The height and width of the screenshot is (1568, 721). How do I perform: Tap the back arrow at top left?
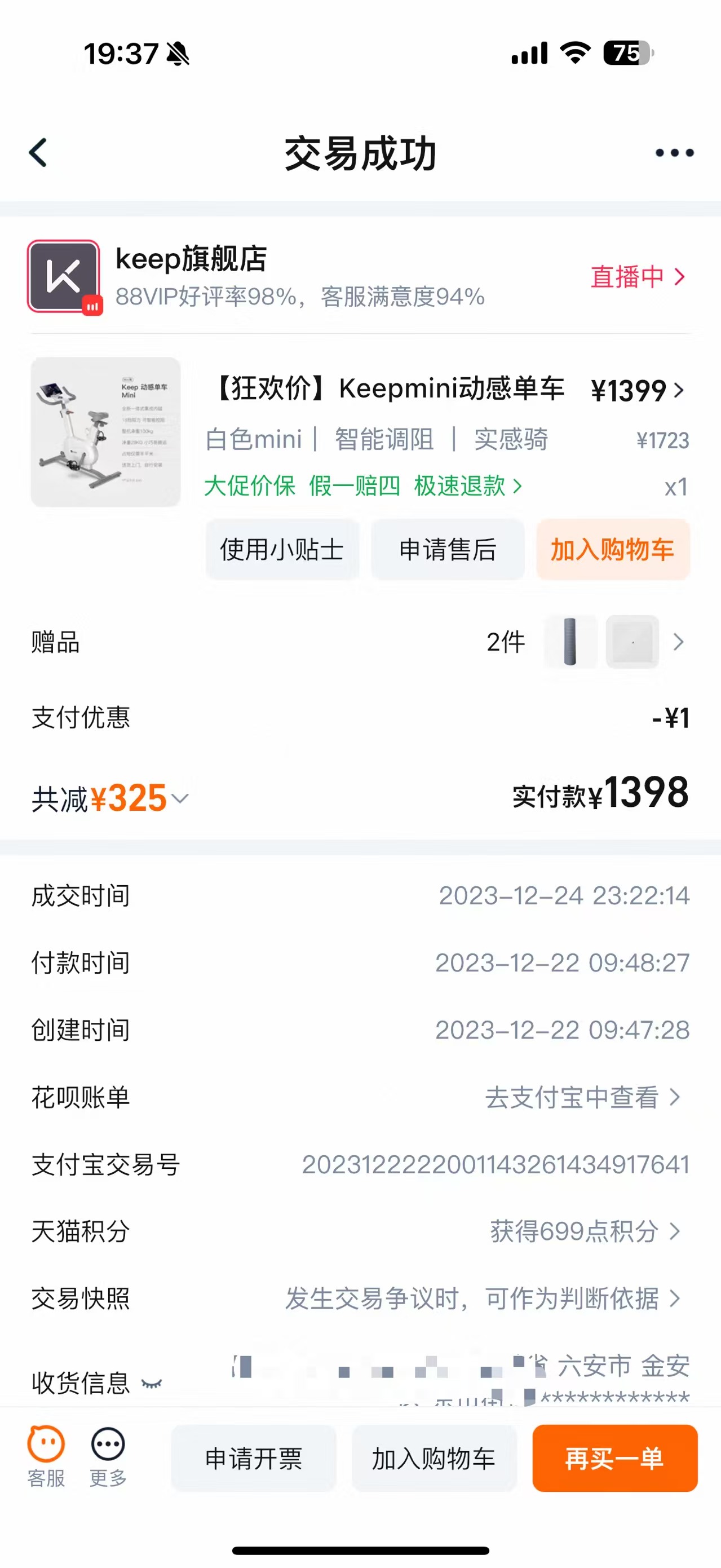coord(38,152)
